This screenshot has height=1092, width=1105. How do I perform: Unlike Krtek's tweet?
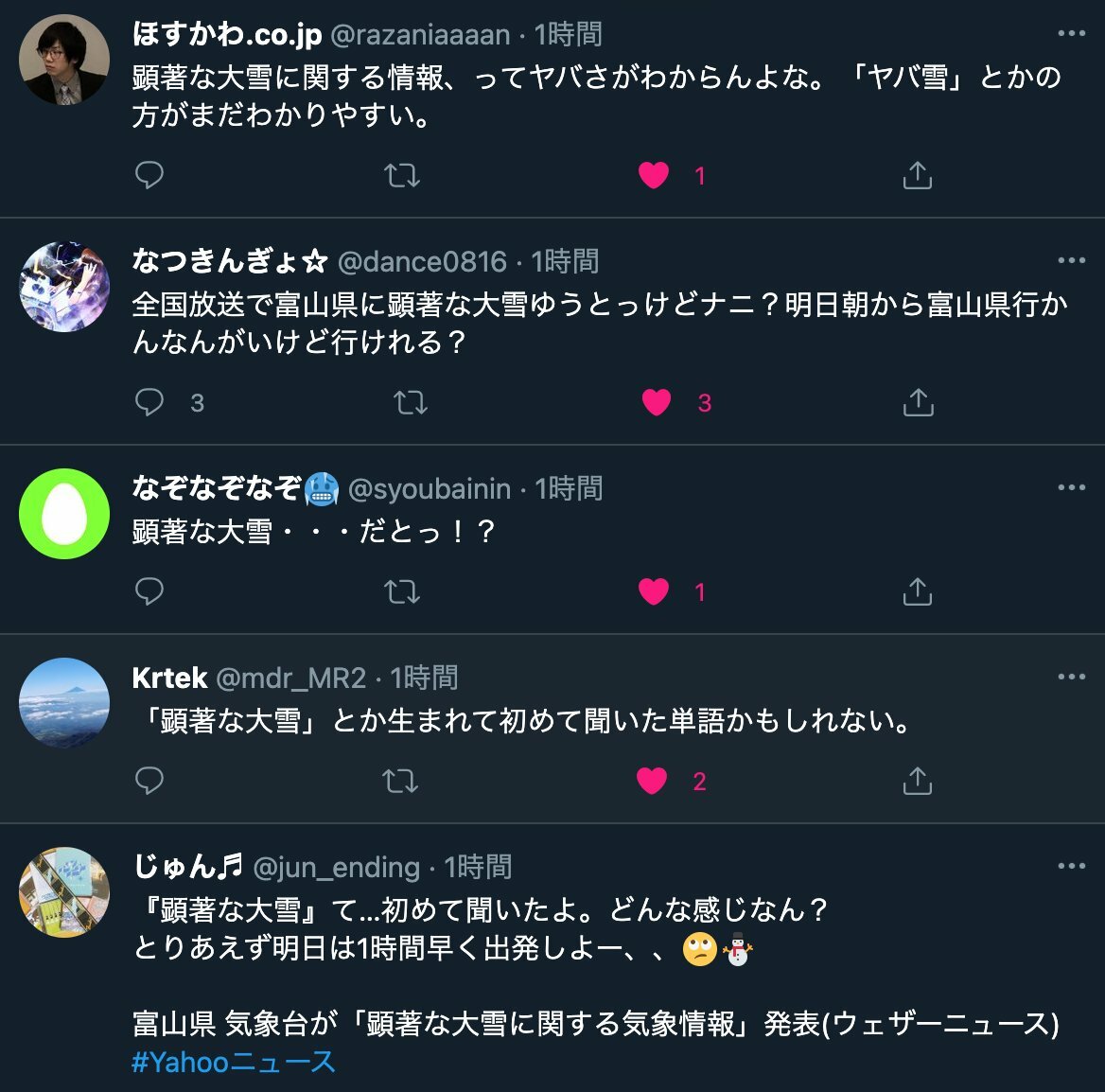click(652, 781)
